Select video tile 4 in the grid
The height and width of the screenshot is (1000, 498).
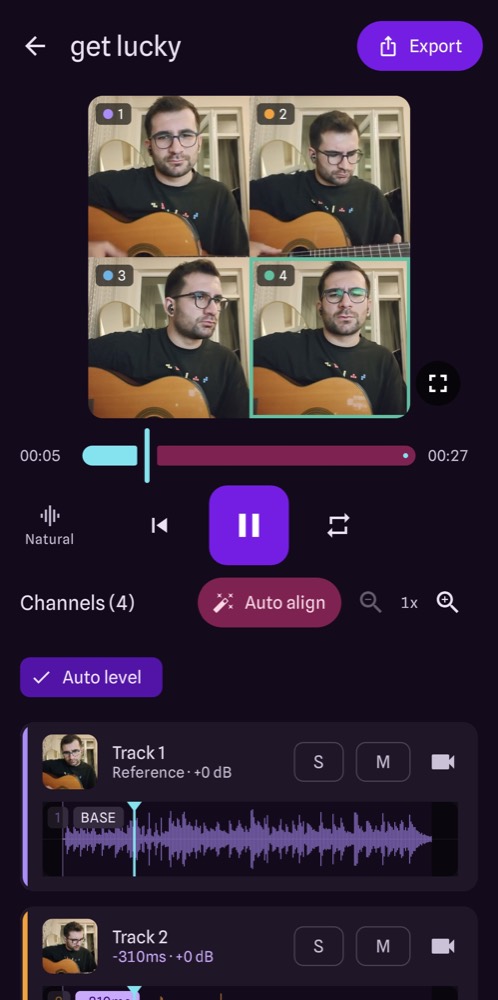coord(330,337)
